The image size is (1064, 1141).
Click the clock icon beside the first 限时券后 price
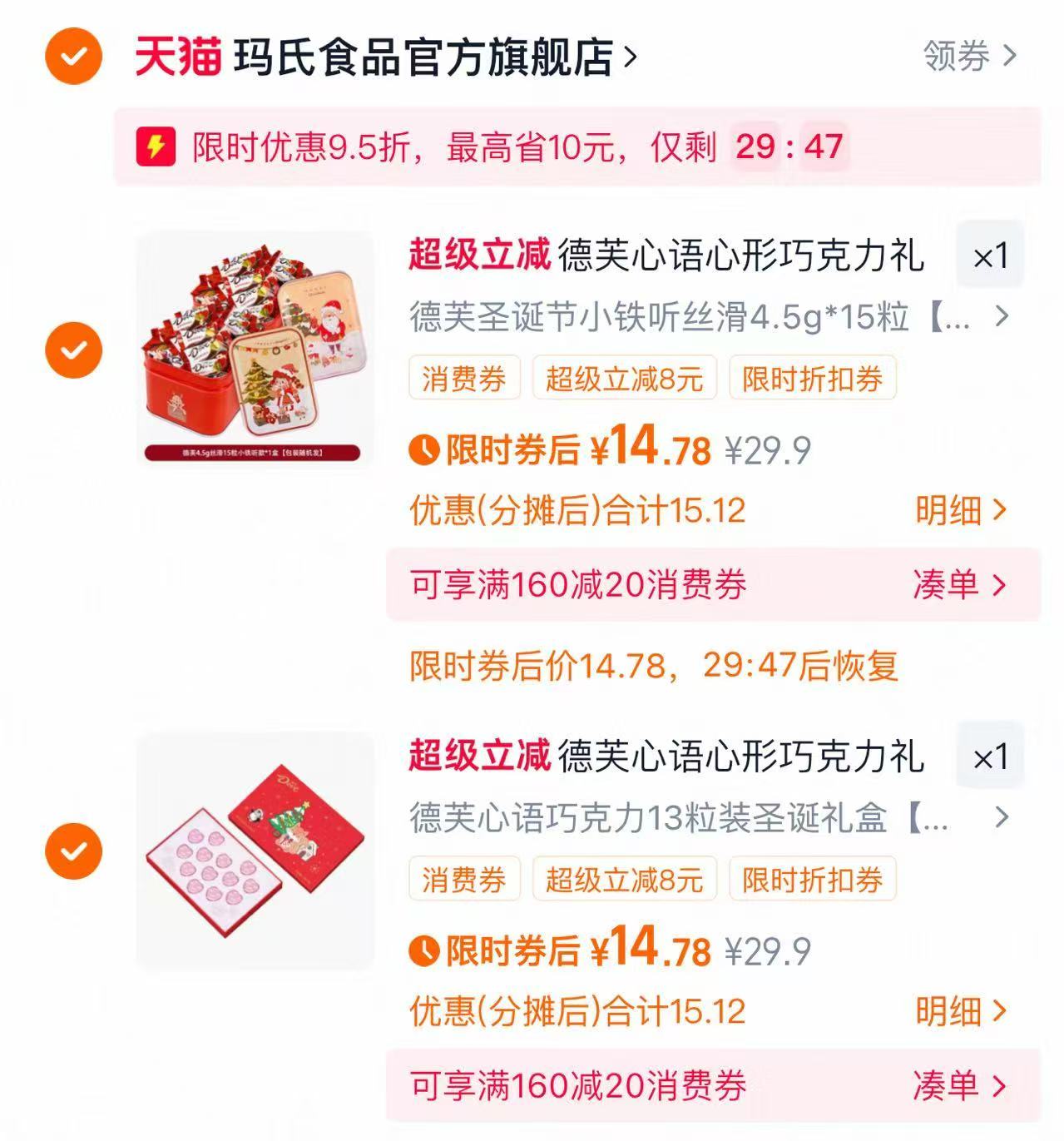[423, 449]
